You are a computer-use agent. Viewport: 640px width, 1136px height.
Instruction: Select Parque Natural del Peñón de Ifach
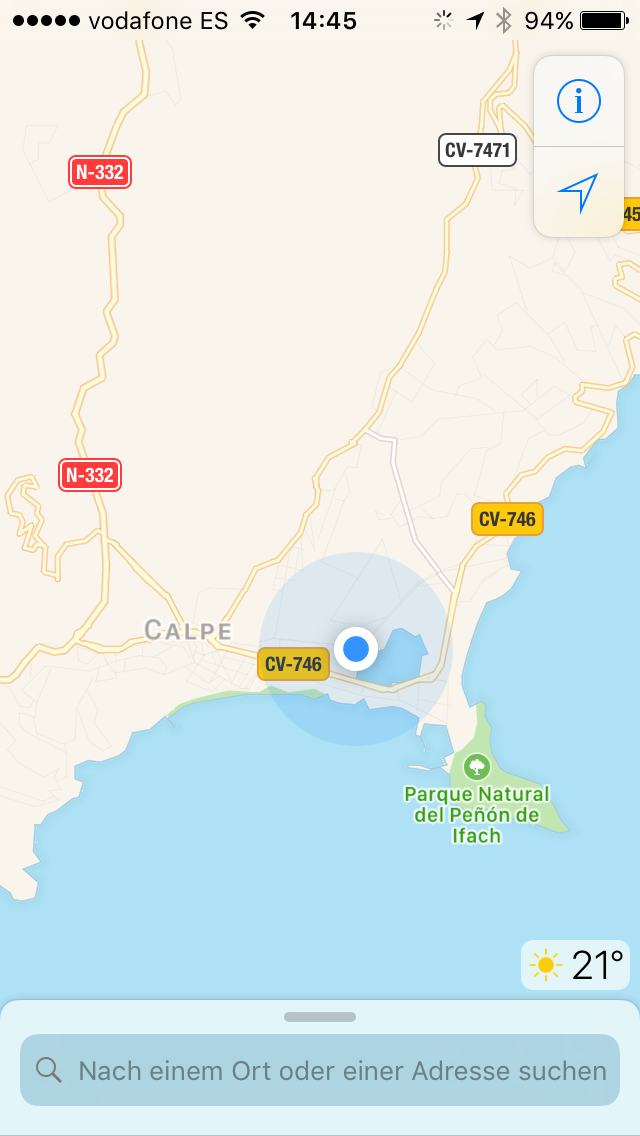[x=477, y=803]
